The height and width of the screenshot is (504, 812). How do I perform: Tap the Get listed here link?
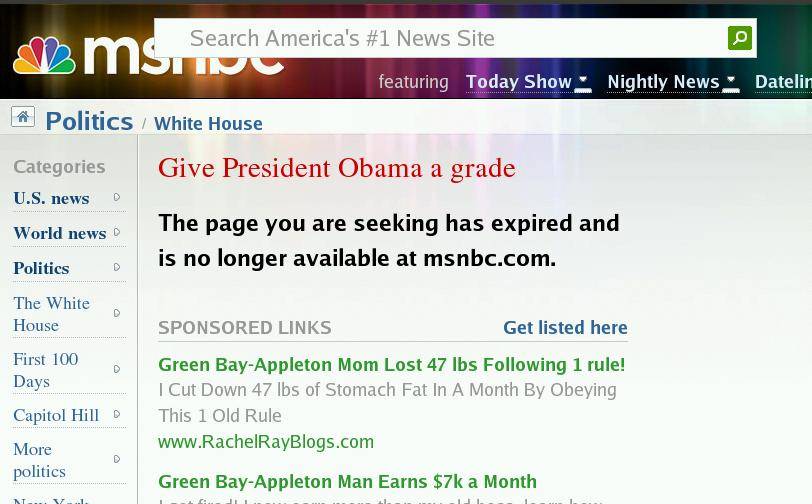[x=565, y=327]
